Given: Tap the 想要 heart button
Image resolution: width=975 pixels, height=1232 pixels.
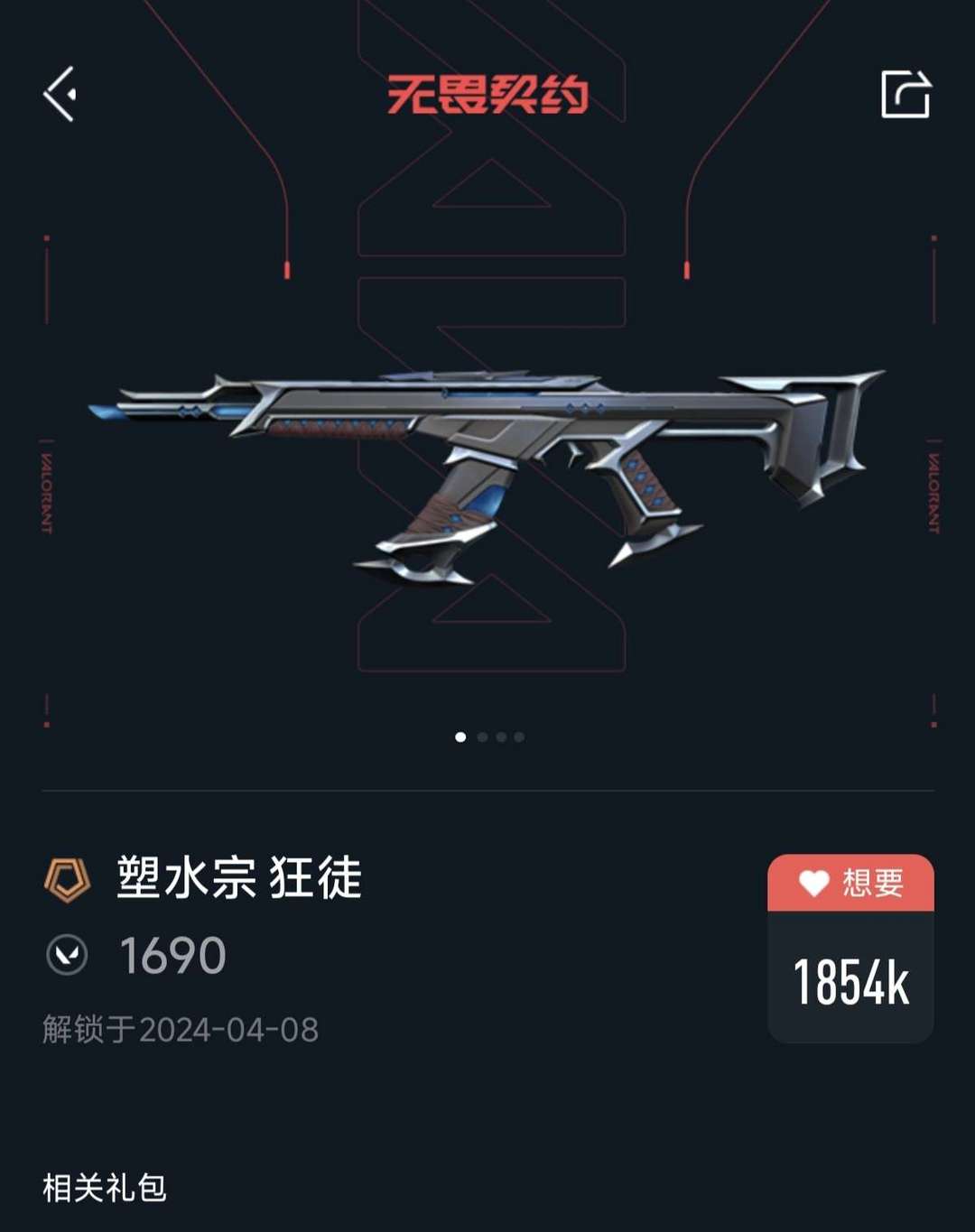Looking at the screenshot, I should pyautogui.click(x=850, y=883).
